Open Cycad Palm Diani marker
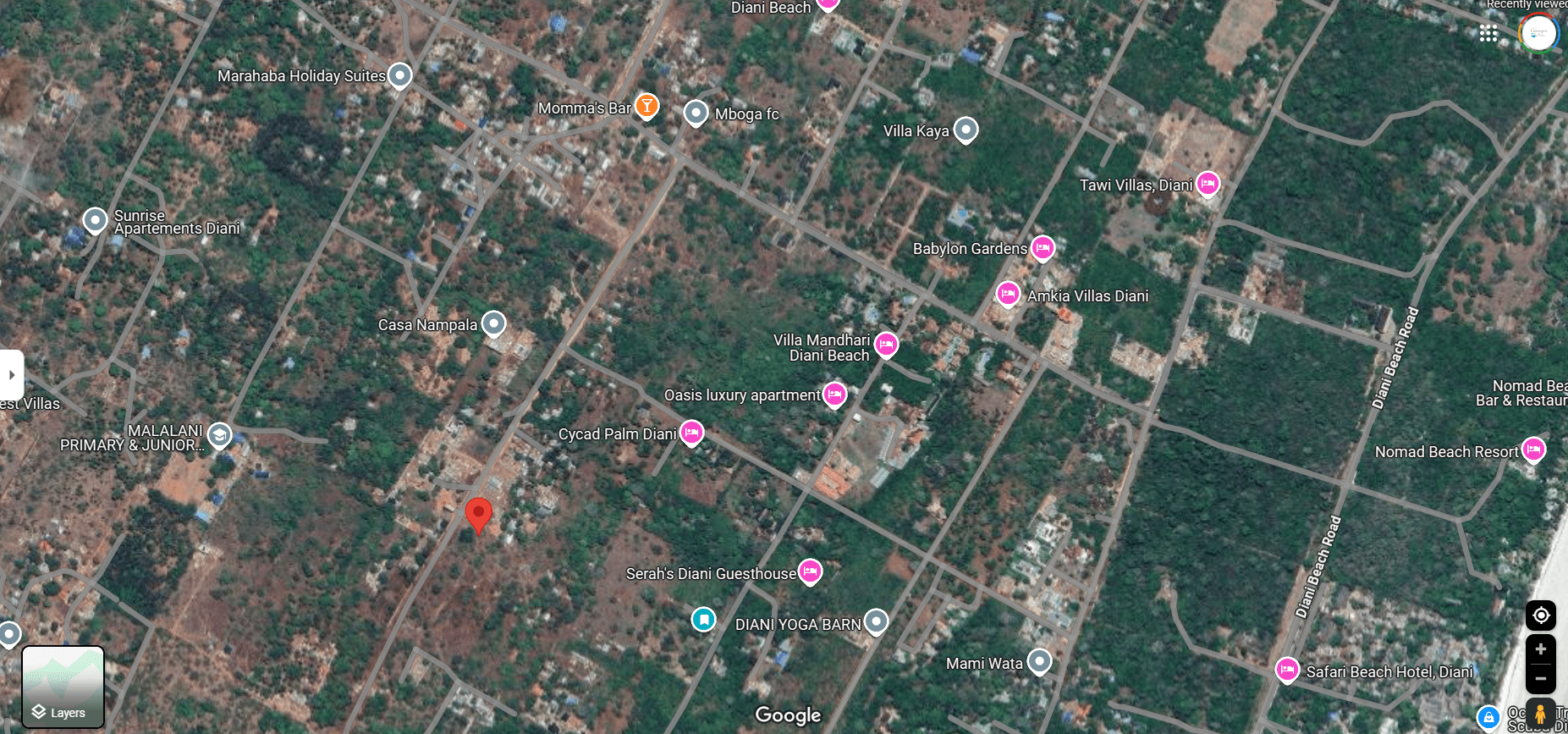 pos(691,433)
